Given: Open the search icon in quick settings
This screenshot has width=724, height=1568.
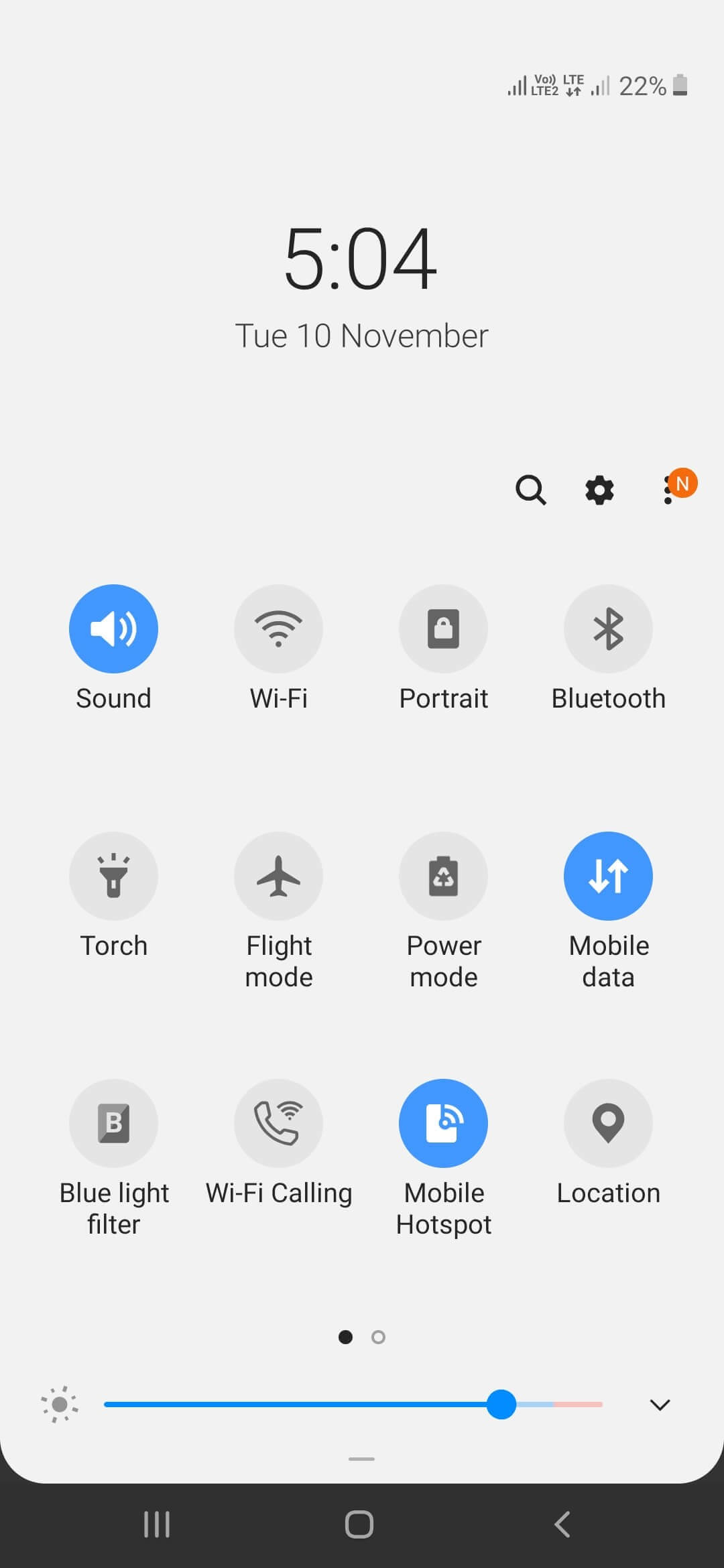Looking at the screenshot, I should 531,490.
